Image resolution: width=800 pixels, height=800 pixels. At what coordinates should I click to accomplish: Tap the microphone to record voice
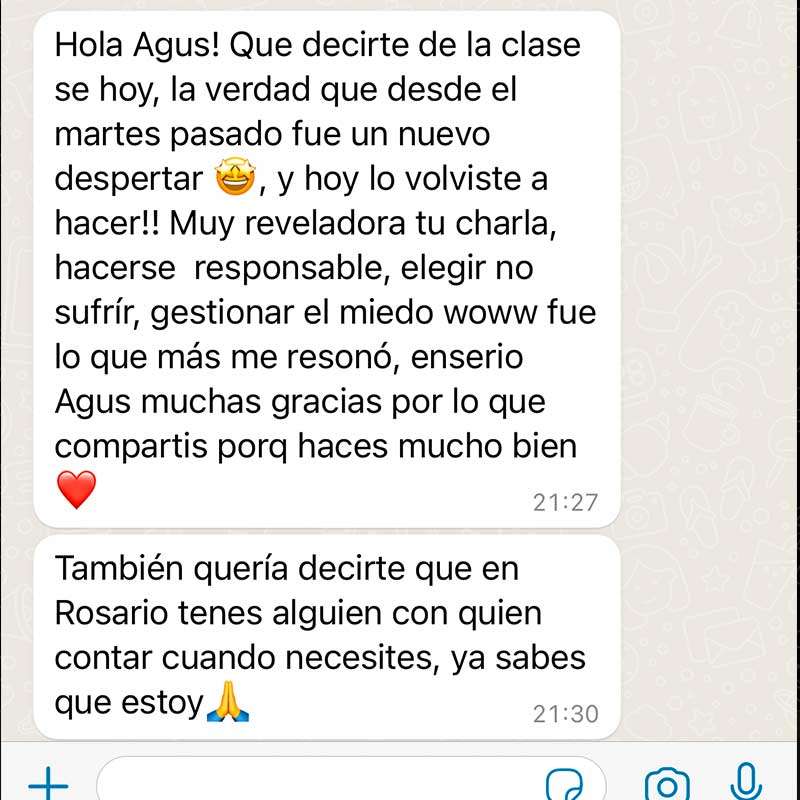coord(745,782)
